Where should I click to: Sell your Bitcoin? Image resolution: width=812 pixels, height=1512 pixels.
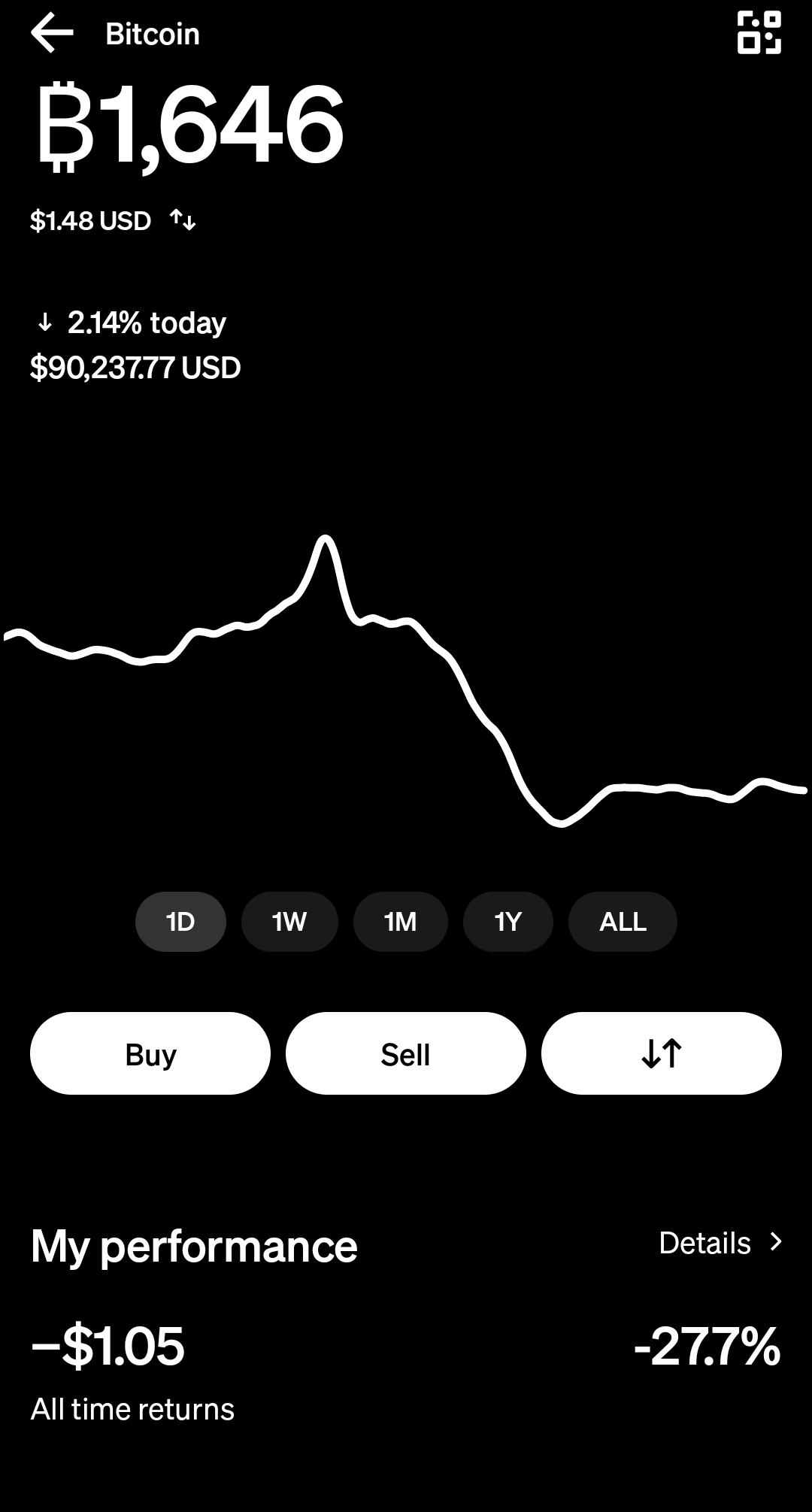pos(405,1053)
